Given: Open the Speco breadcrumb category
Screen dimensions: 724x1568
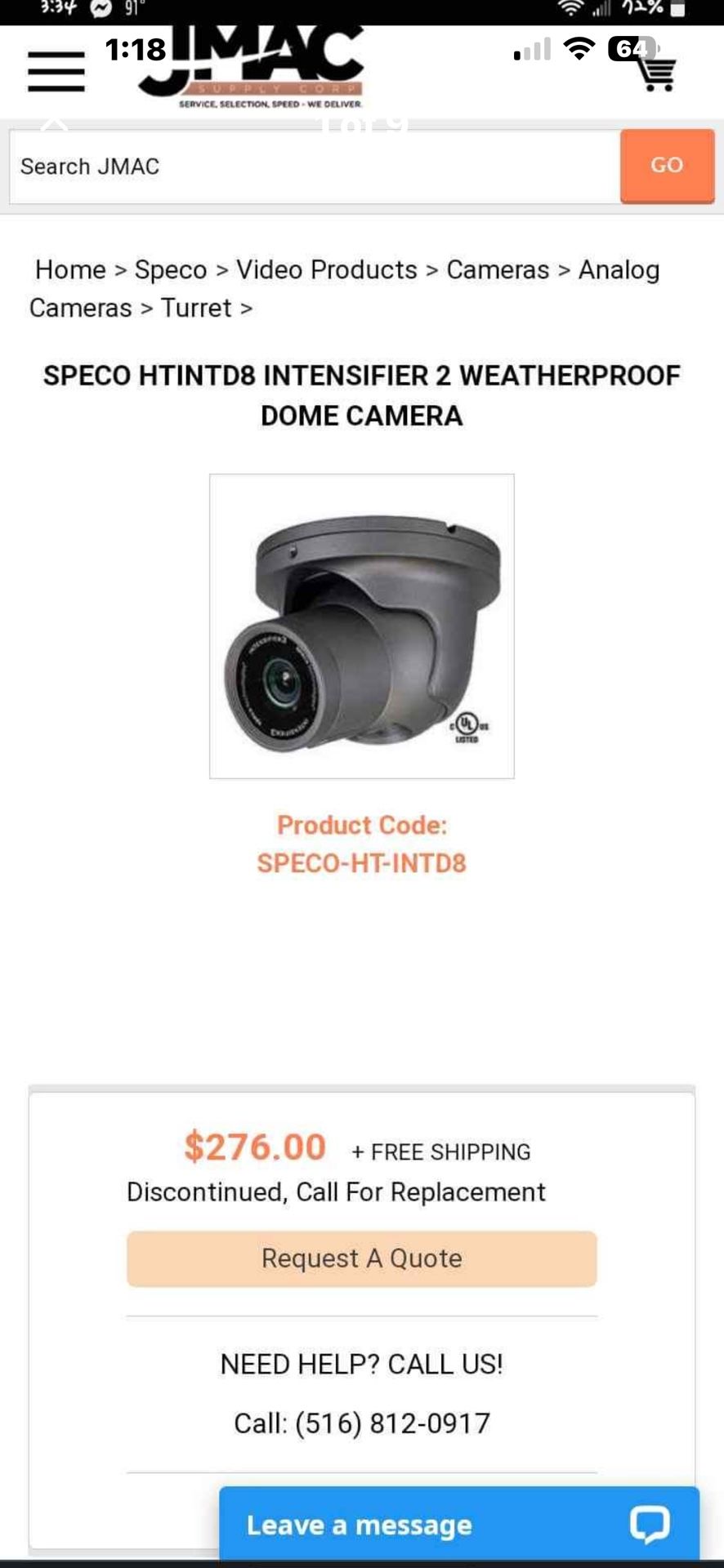Looking at the screenshot, I should (x=170, y=269).
